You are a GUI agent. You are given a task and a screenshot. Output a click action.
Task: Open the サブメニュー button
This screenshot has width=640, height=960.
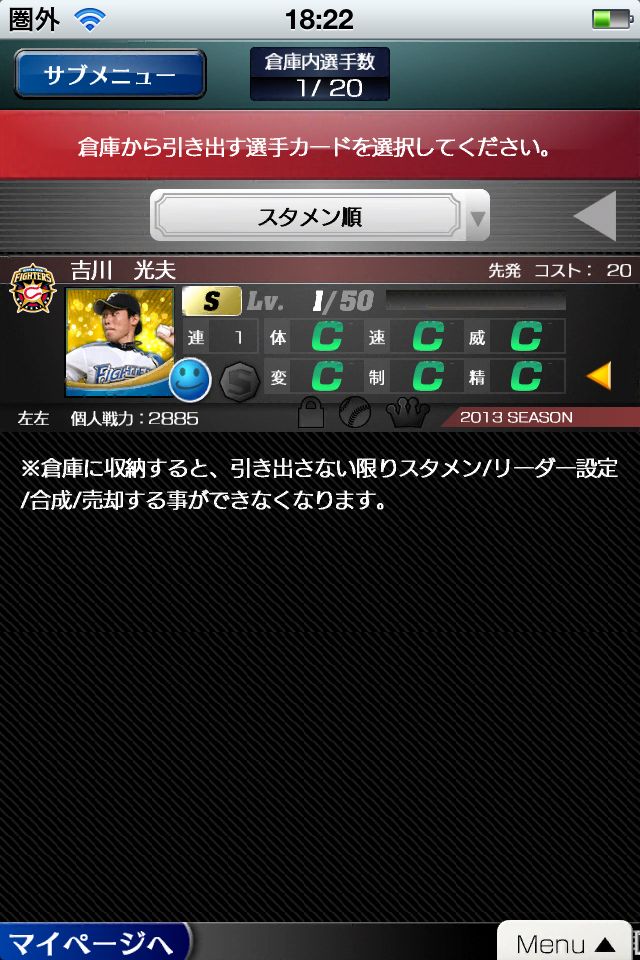[x=110, y=75]
